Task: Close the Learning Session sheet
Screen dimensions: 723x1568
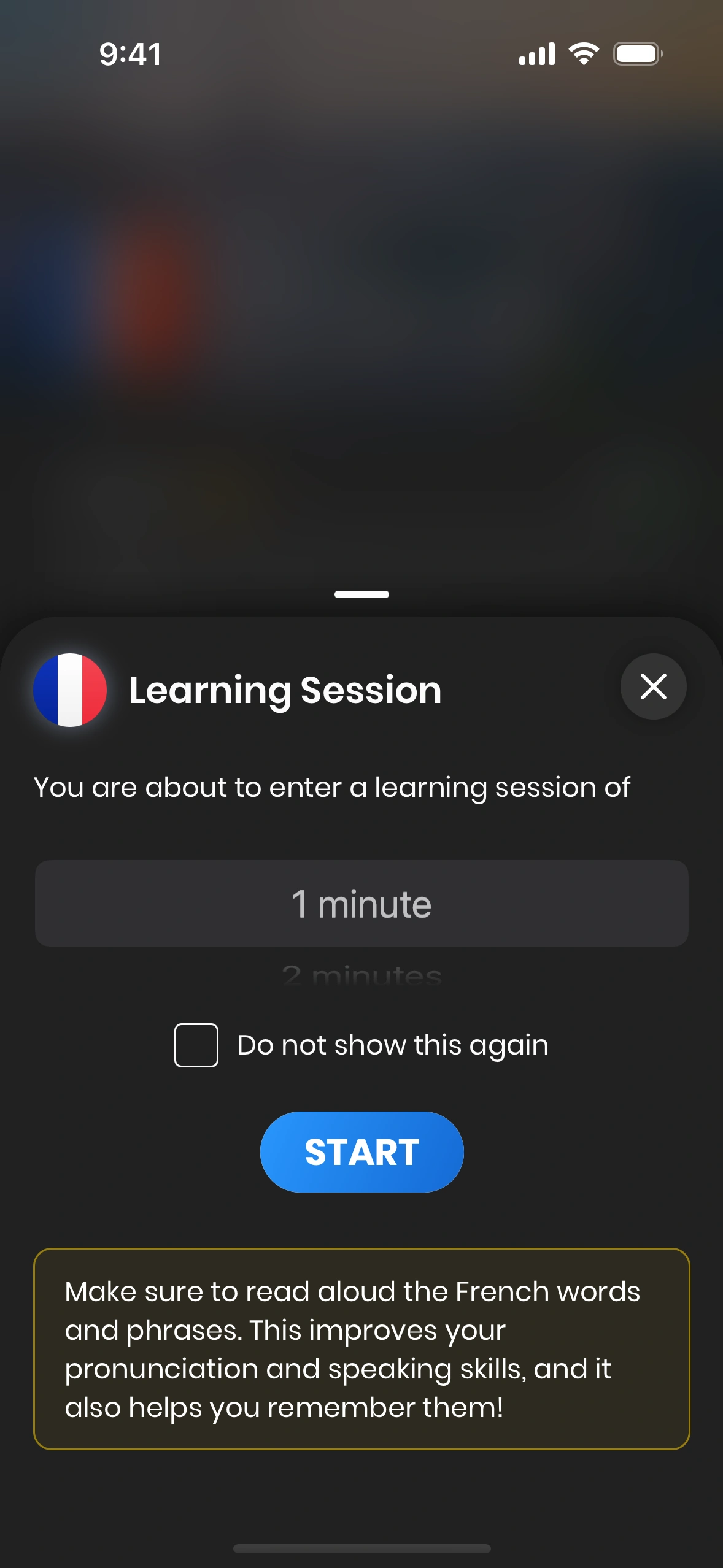Action: [653, 686]
